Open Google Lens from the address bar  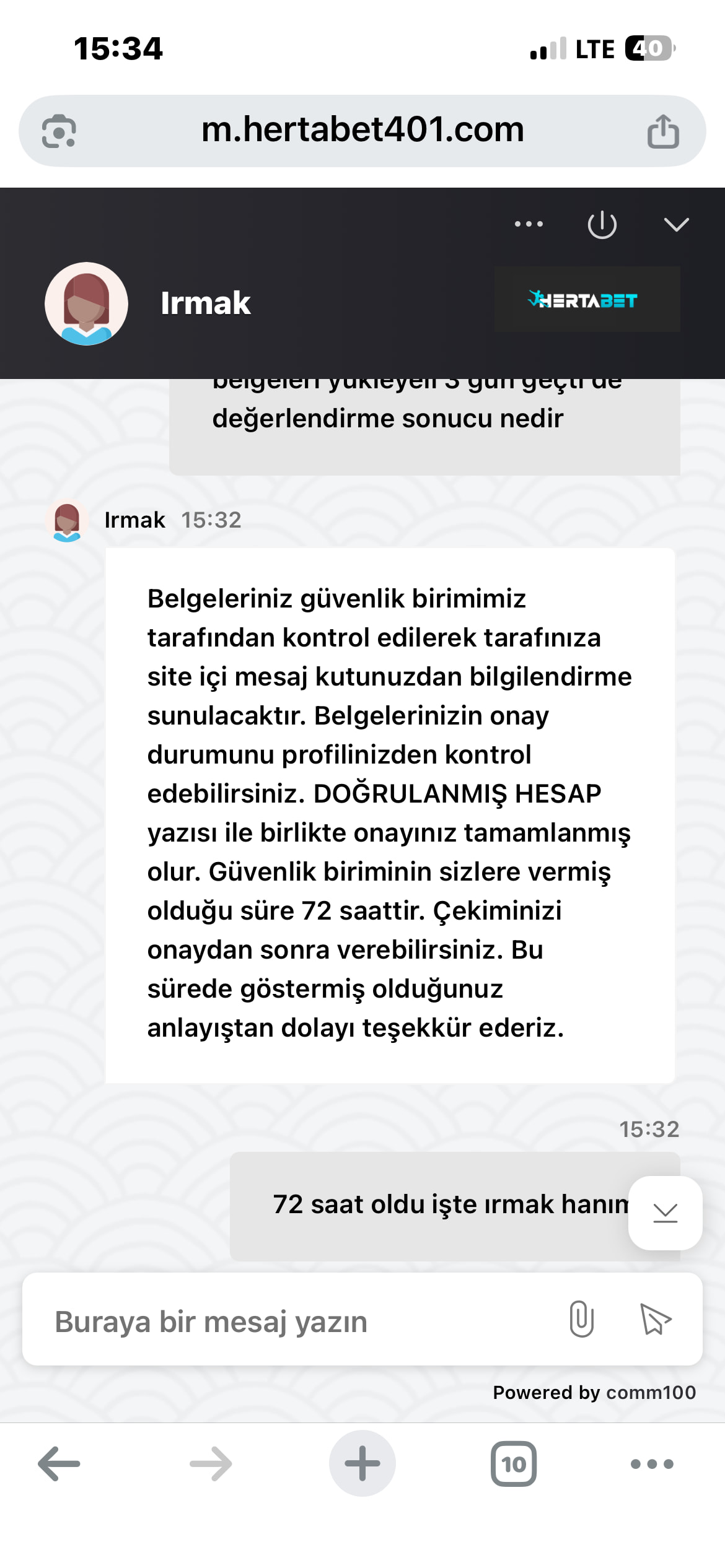pos(59,131)
